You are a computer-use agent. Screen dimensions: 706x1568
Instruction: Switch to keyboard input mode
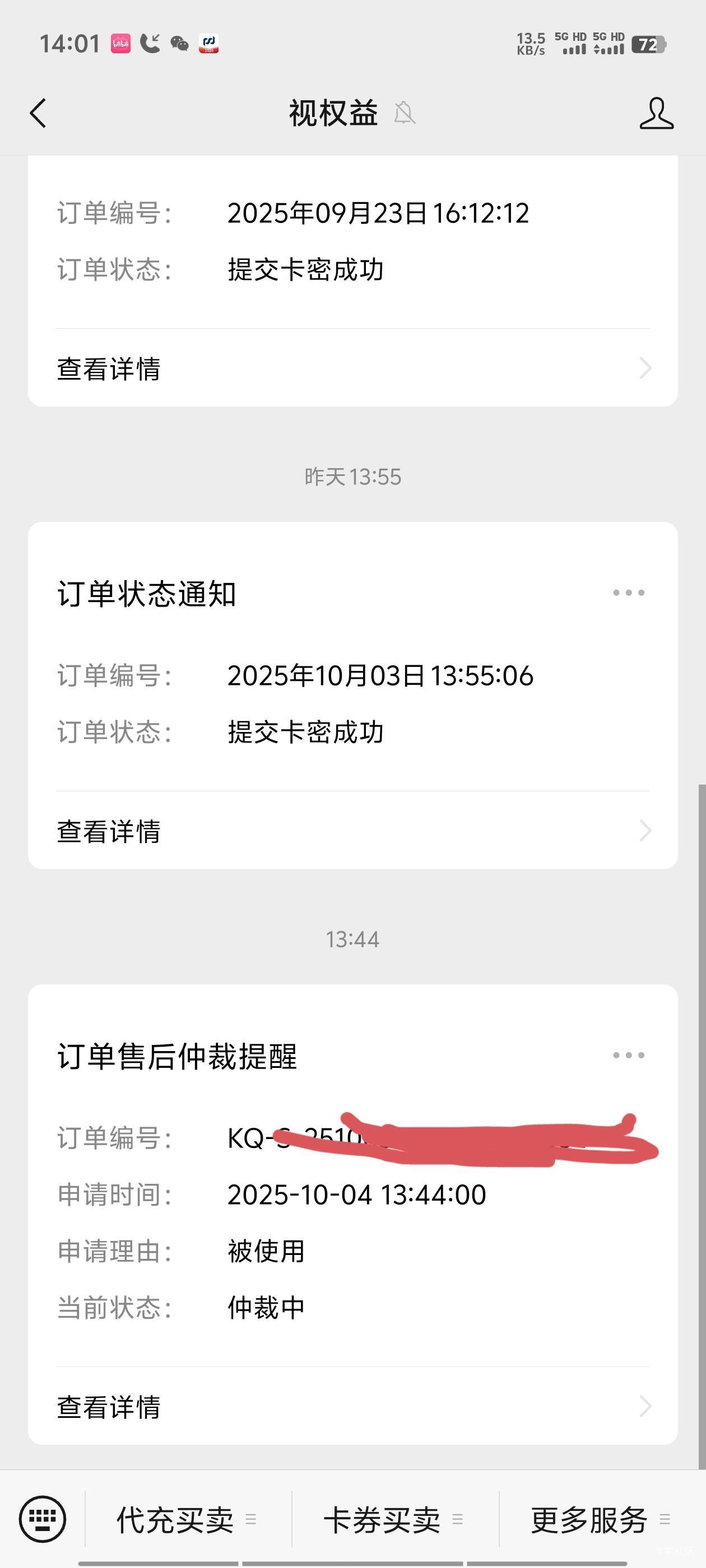coord(42,1519)
